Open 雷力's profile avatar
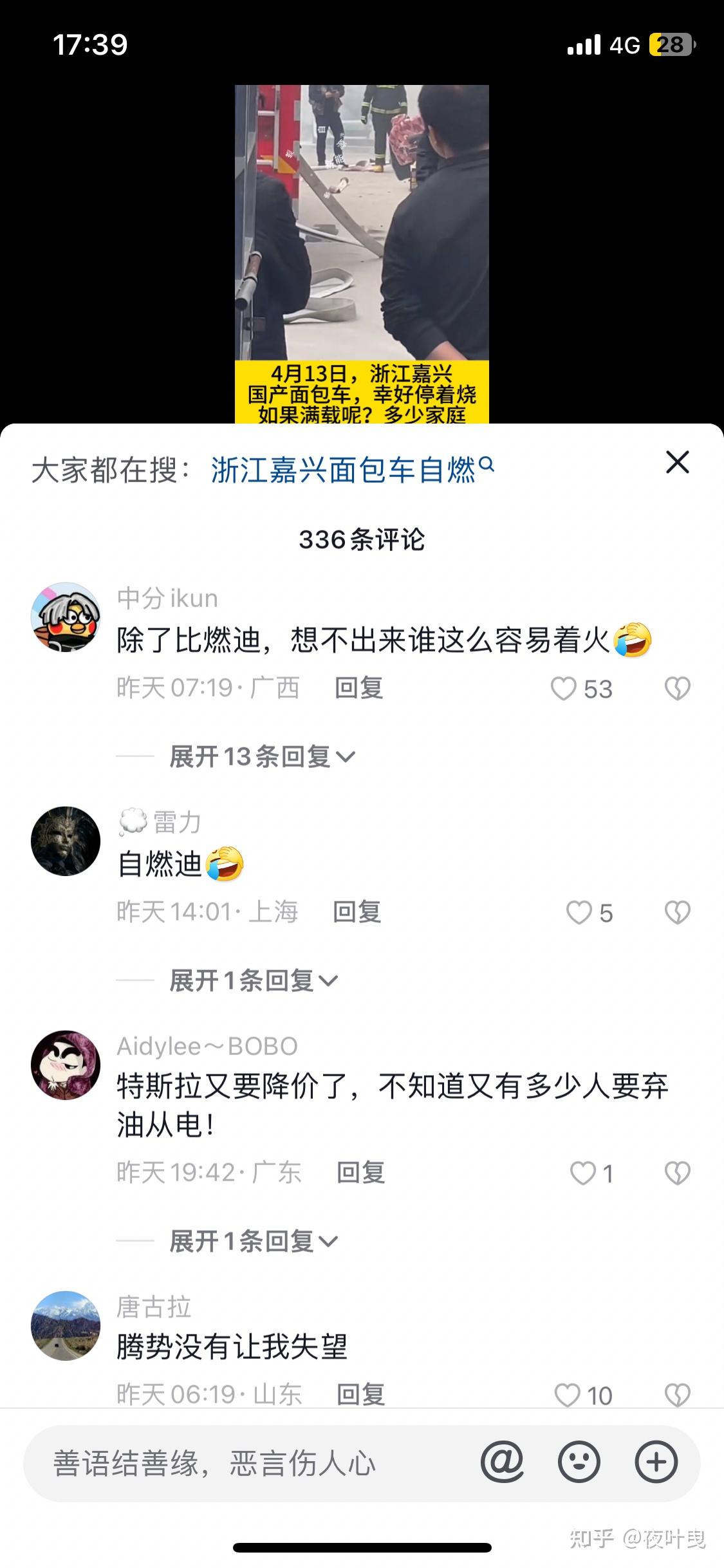This screenshot has height=1568, width=724. pyautogui.click(x=66, y=841)
